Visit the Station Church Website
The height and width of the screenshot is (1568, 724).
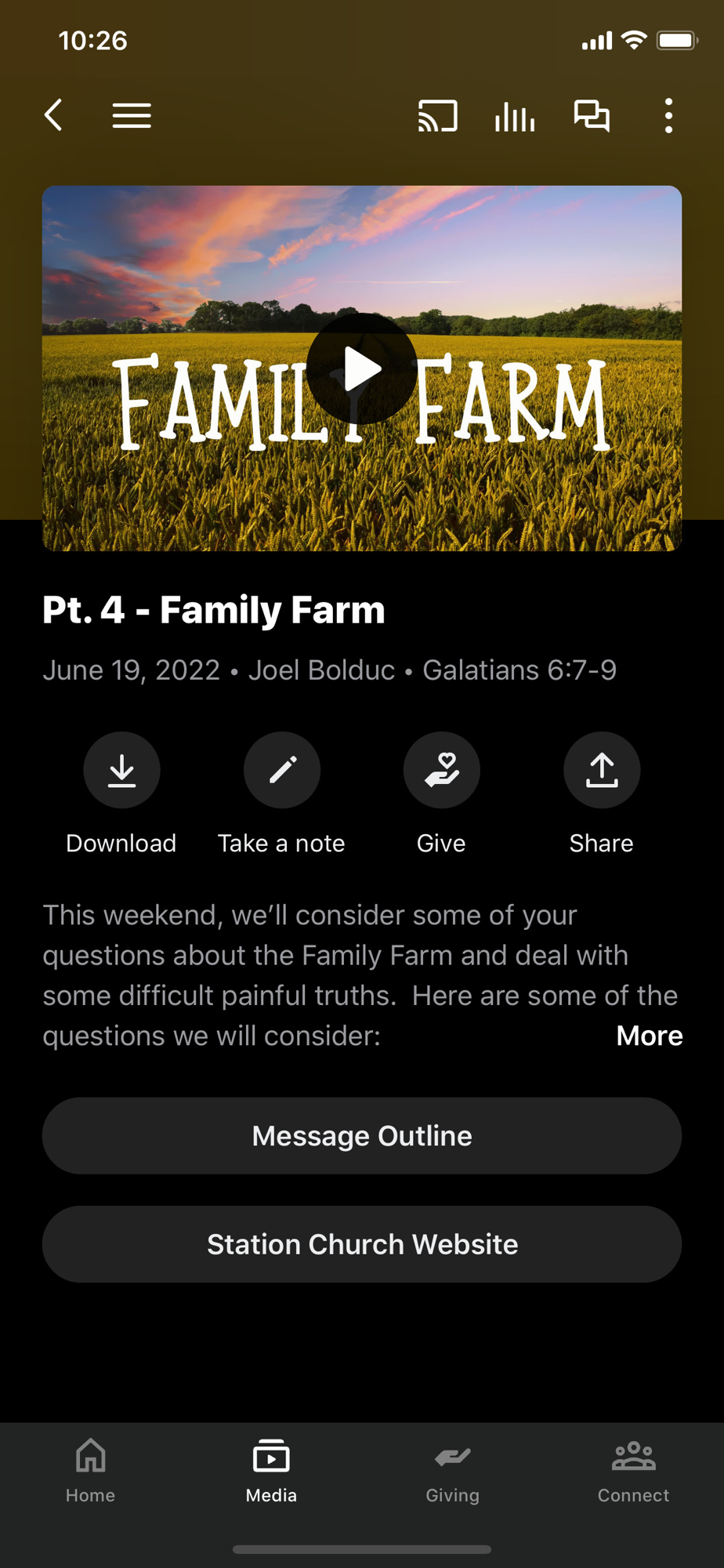(362, 1244)
